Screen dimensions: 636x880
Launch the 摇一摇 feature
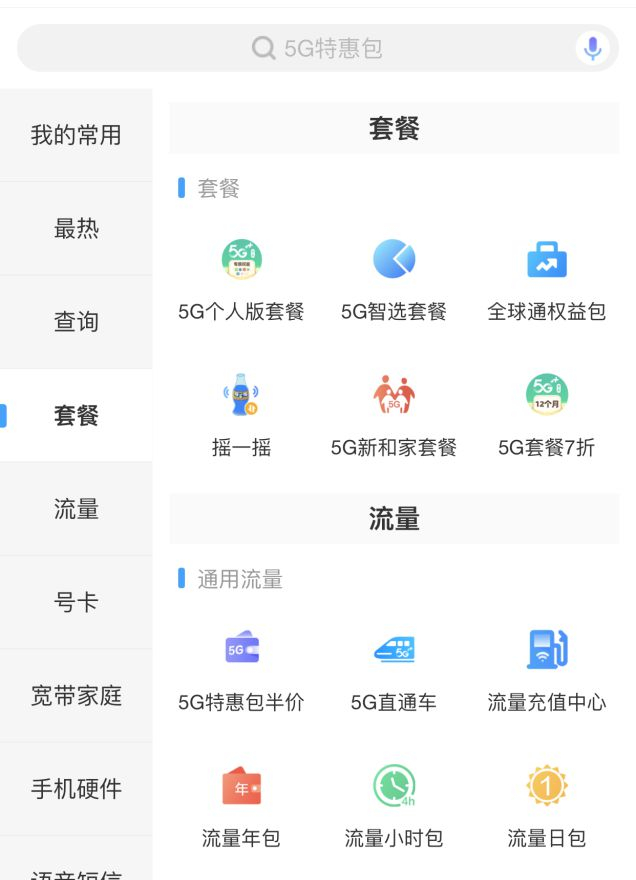click(241, 413)
